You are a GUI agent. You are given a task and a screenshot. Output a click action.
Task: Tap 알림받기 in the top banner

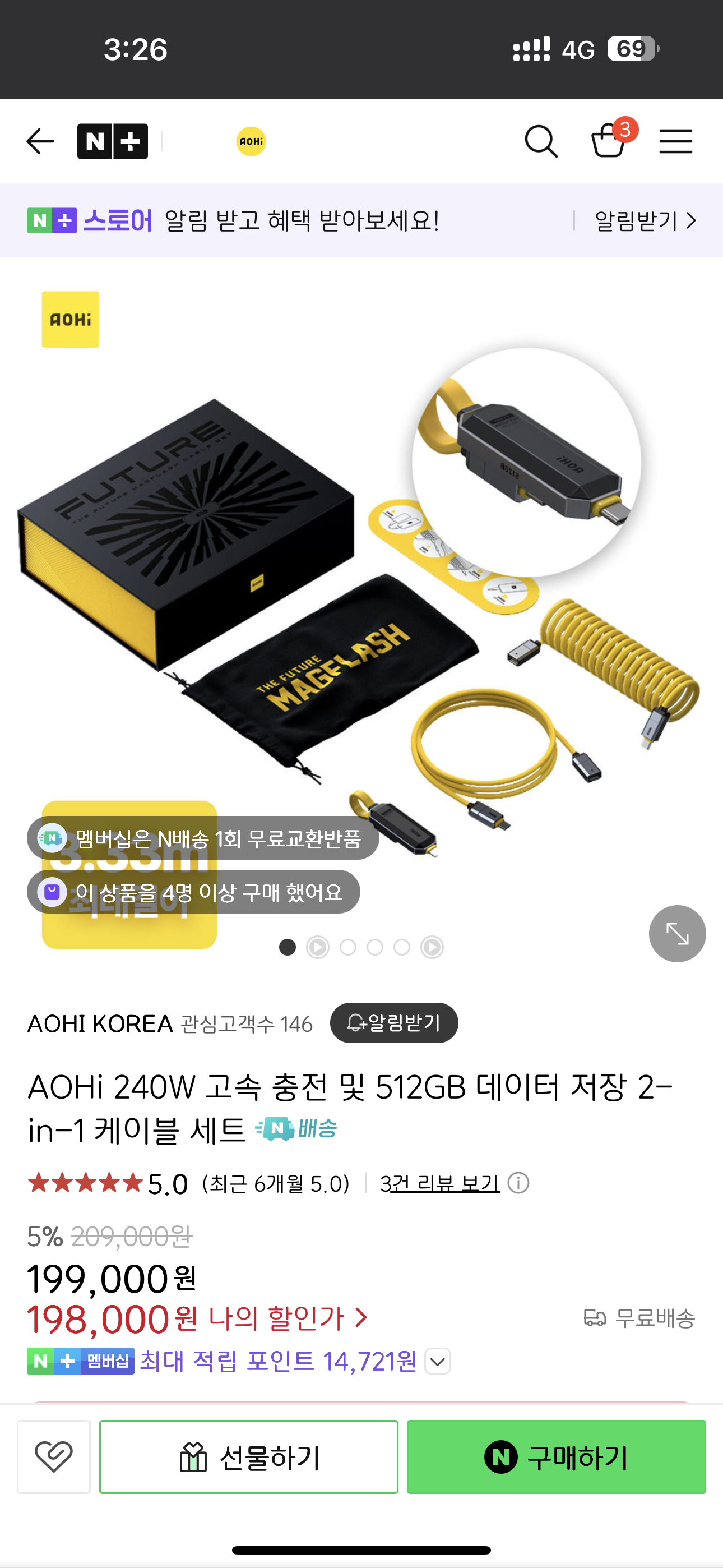click(x=645, y=220)
